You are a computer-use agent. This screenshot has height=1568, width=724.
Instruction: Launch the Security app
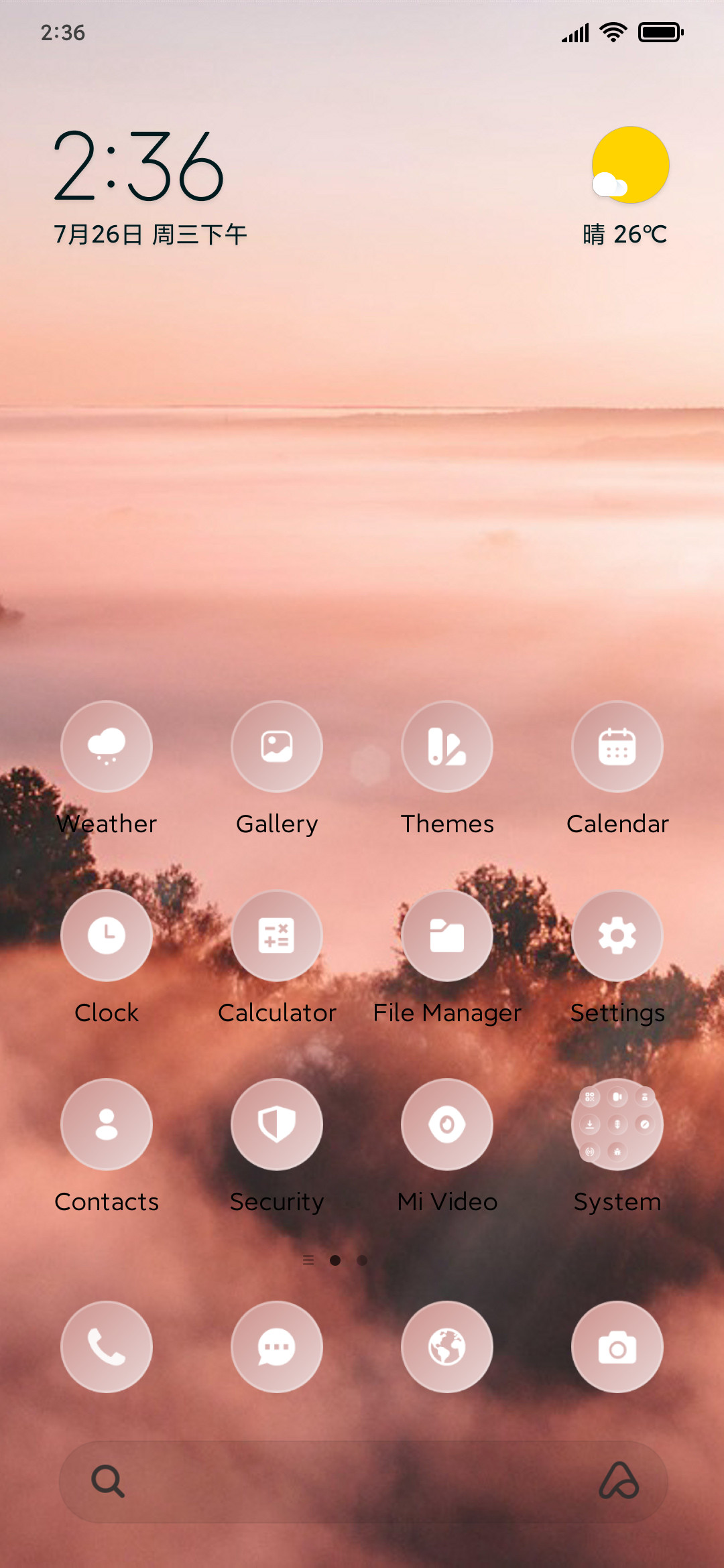(x=277, y=1124)
